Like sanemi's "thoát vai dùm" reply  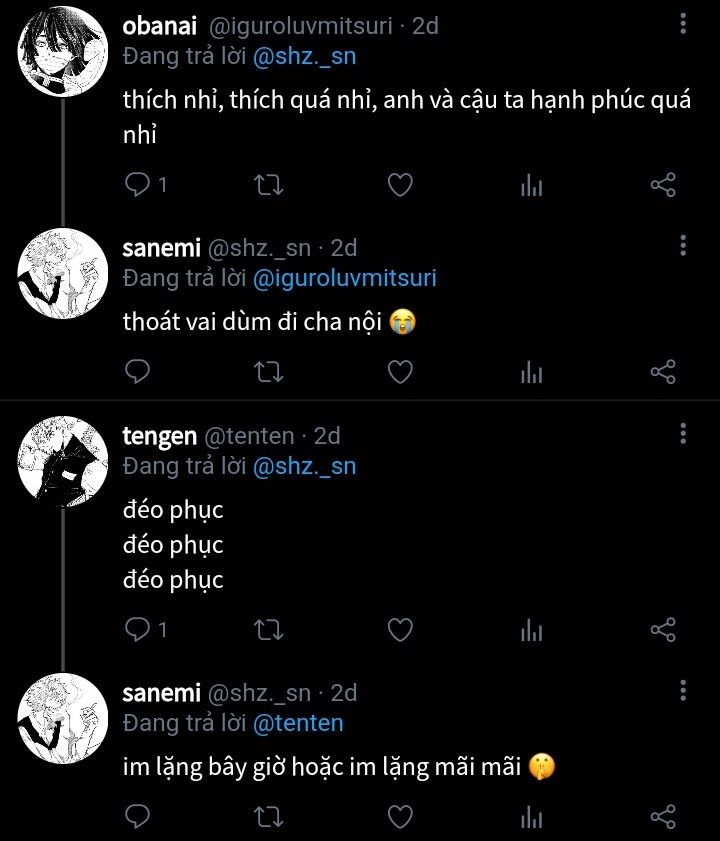coord(400,372)
